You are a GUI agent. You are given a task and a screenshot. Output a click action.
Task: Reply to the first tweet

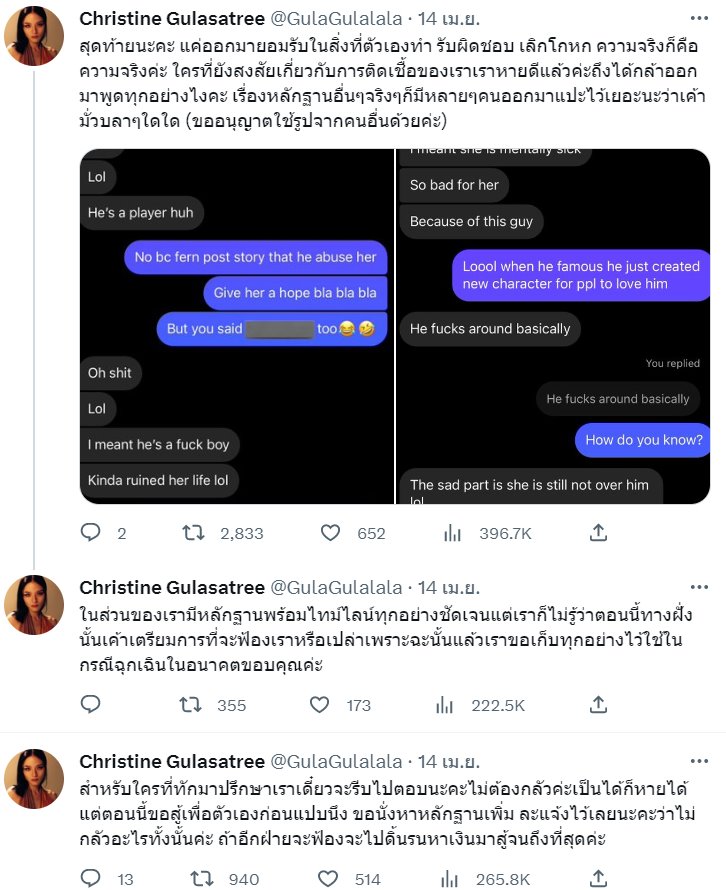tap(91, 534)
